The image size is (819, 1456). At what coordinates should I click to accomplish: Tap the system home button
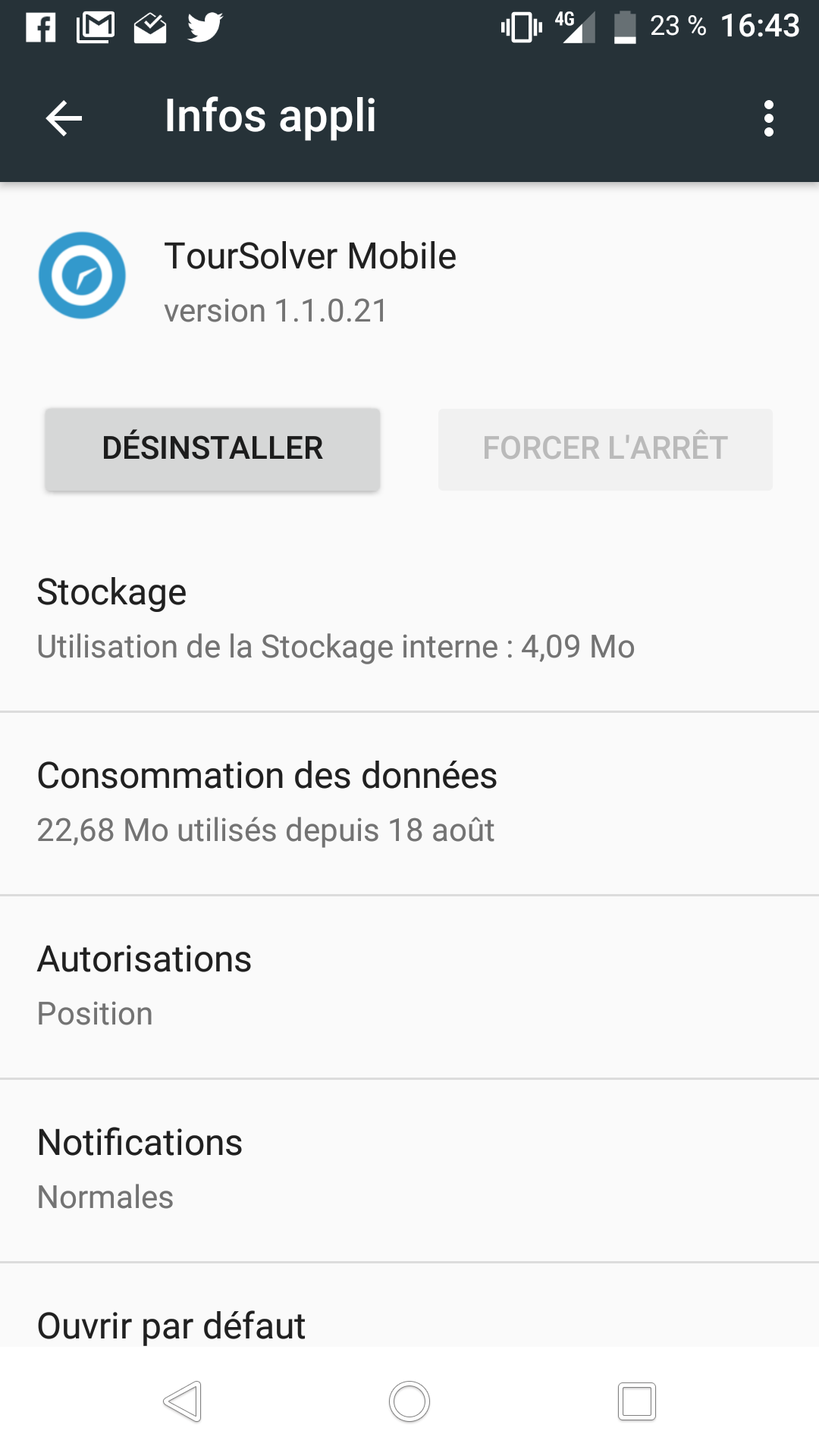(409, 1401)
